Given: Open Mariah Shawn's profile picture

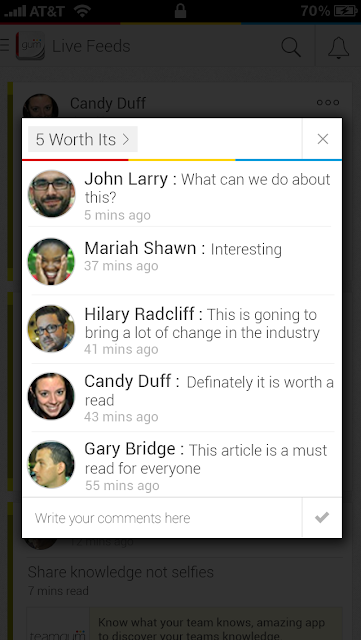Looking at the screenshot, I should [x=51, y=262].
